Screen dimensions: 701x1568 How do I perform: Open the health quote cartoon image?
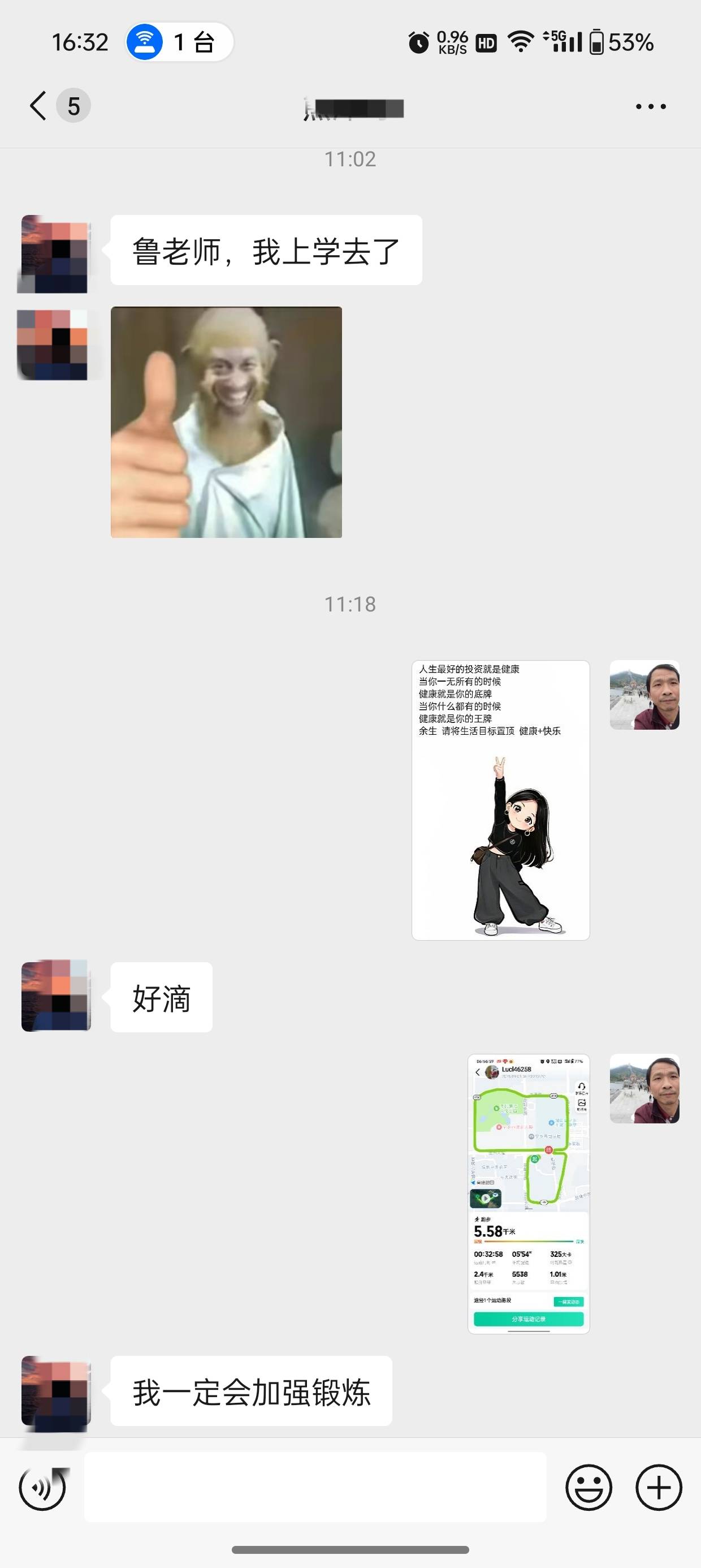pyautogui.click(x=501, y=800)
